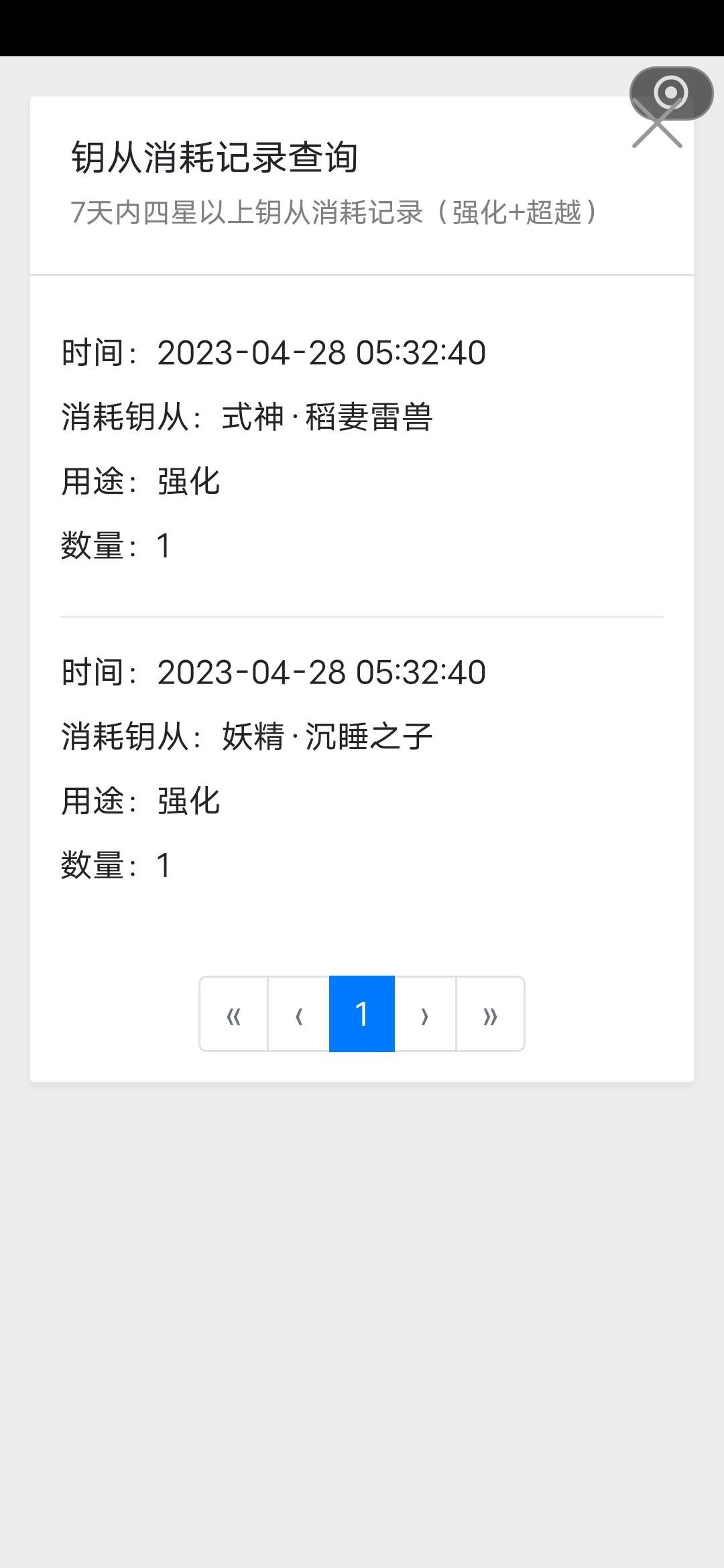Select page 1 in pagination
724x1568 pixels.
362,1014
